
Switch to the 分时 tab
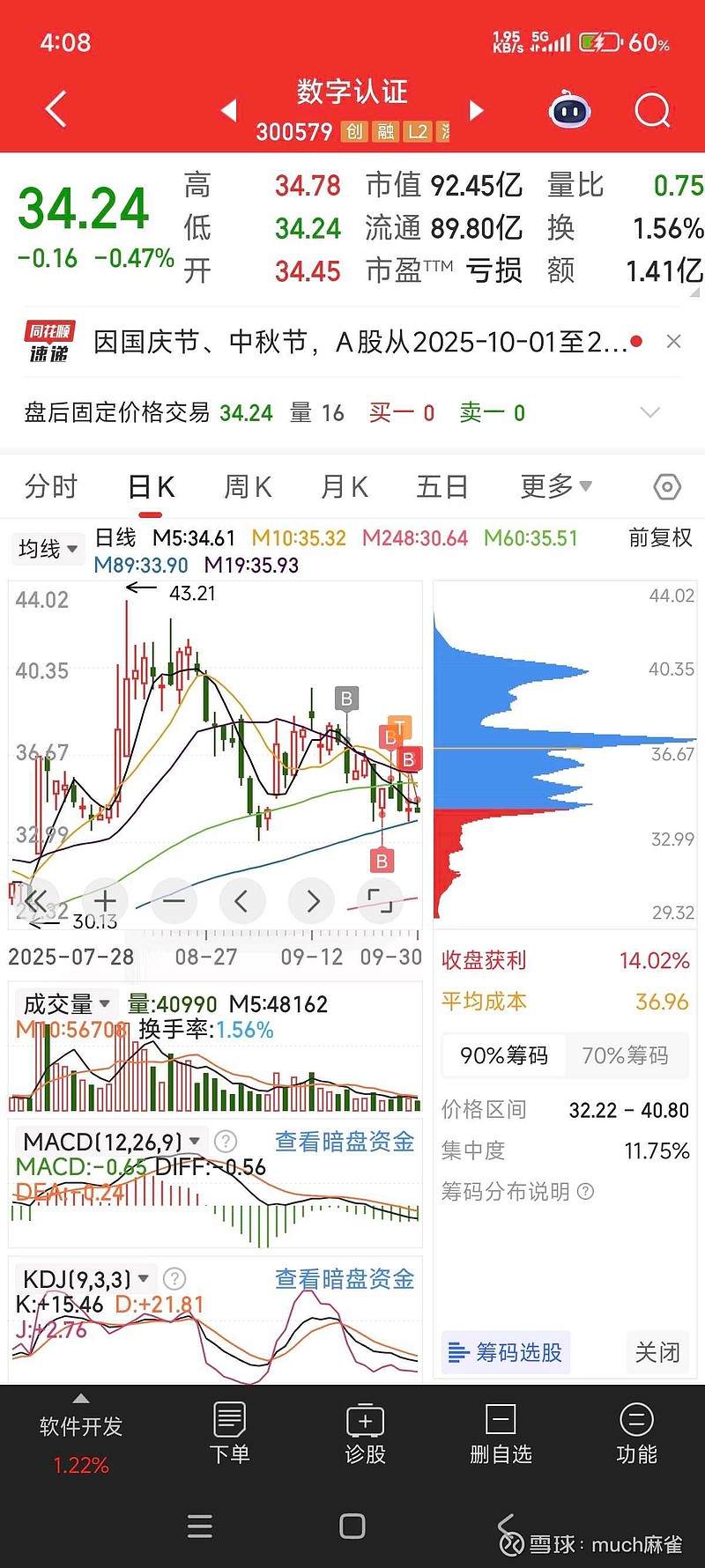click(x=51, y=486)
